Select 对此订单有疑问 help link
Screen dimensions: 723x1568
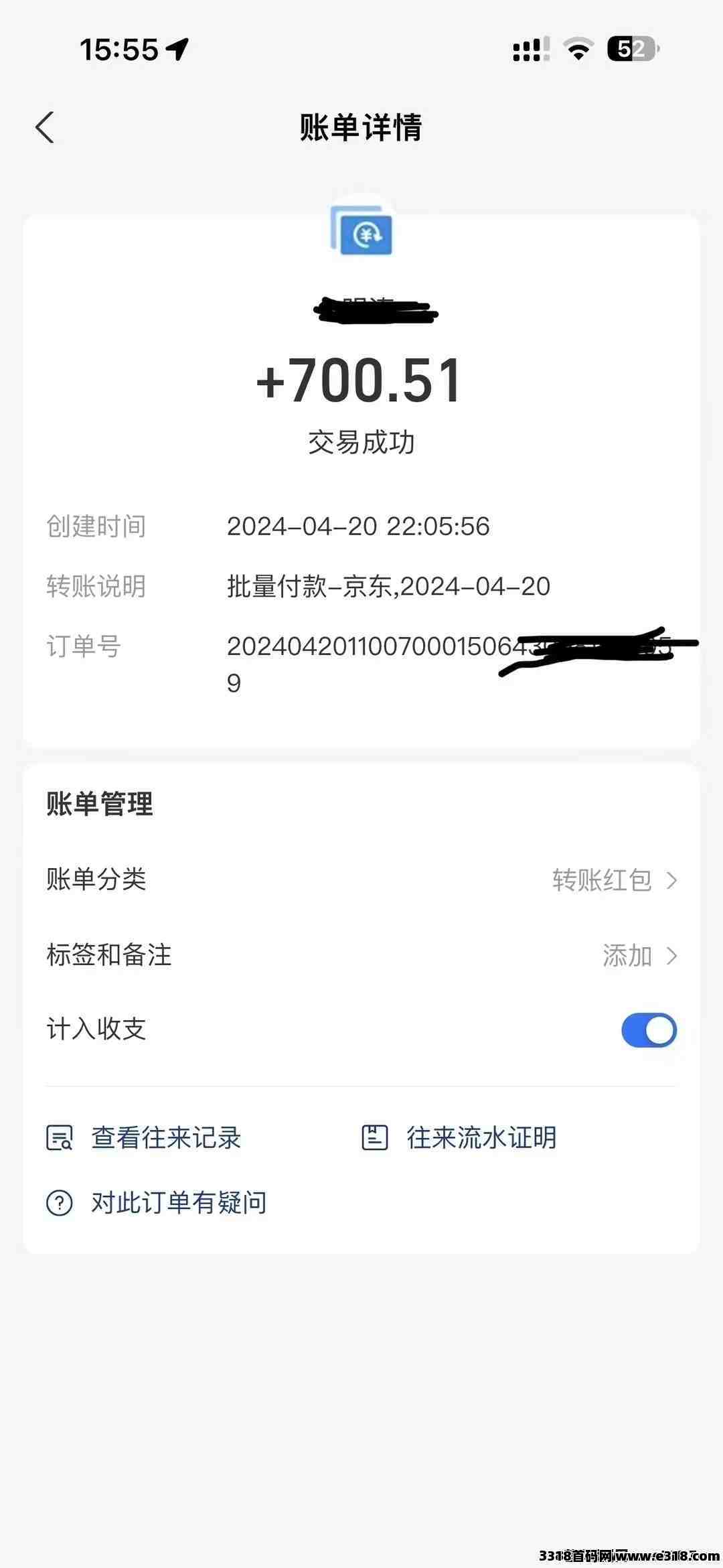click(157, 1203)
